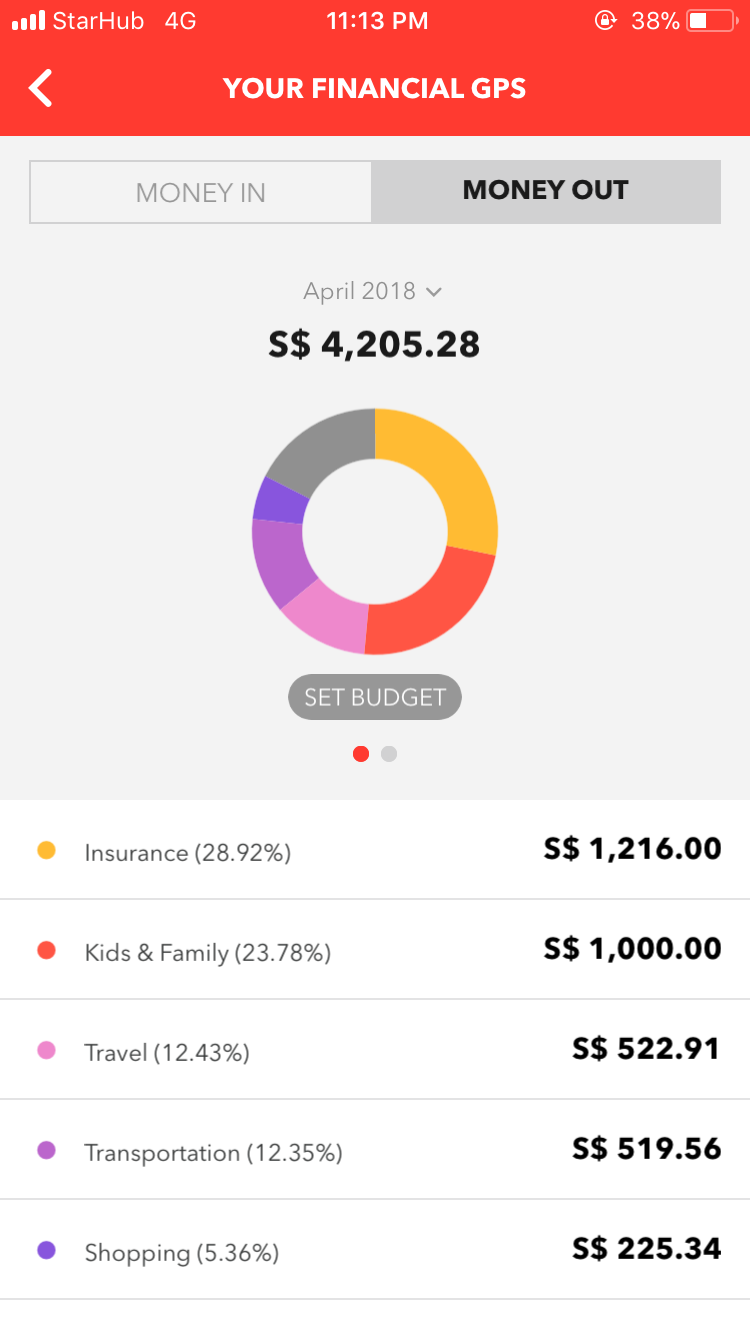Click the SET BUDGET button
This screenshot has height=1334, width=750.
tap(374, 697)
